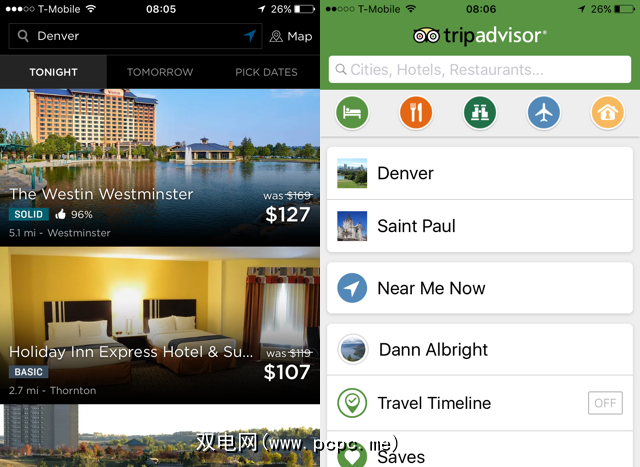Open Near Me Now
The image size is (640, 467).
[x=480, y=288]
